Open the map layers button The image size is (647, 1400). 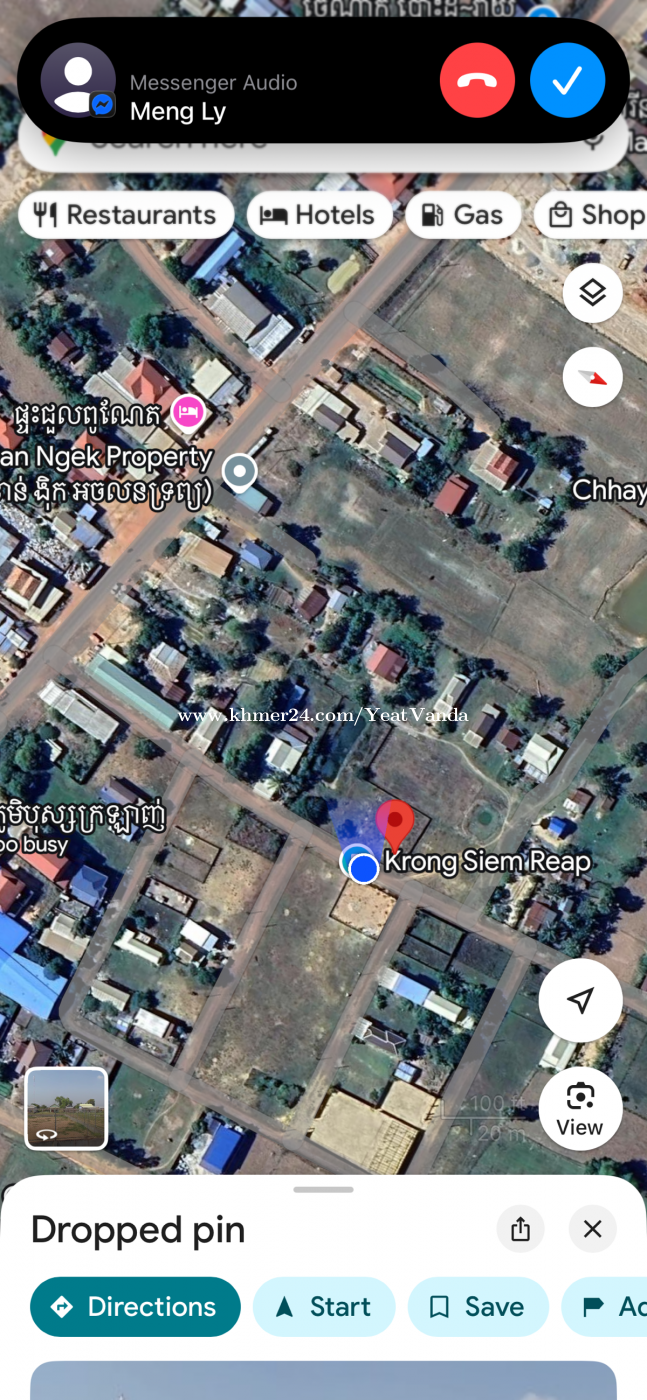click(592, 293)
